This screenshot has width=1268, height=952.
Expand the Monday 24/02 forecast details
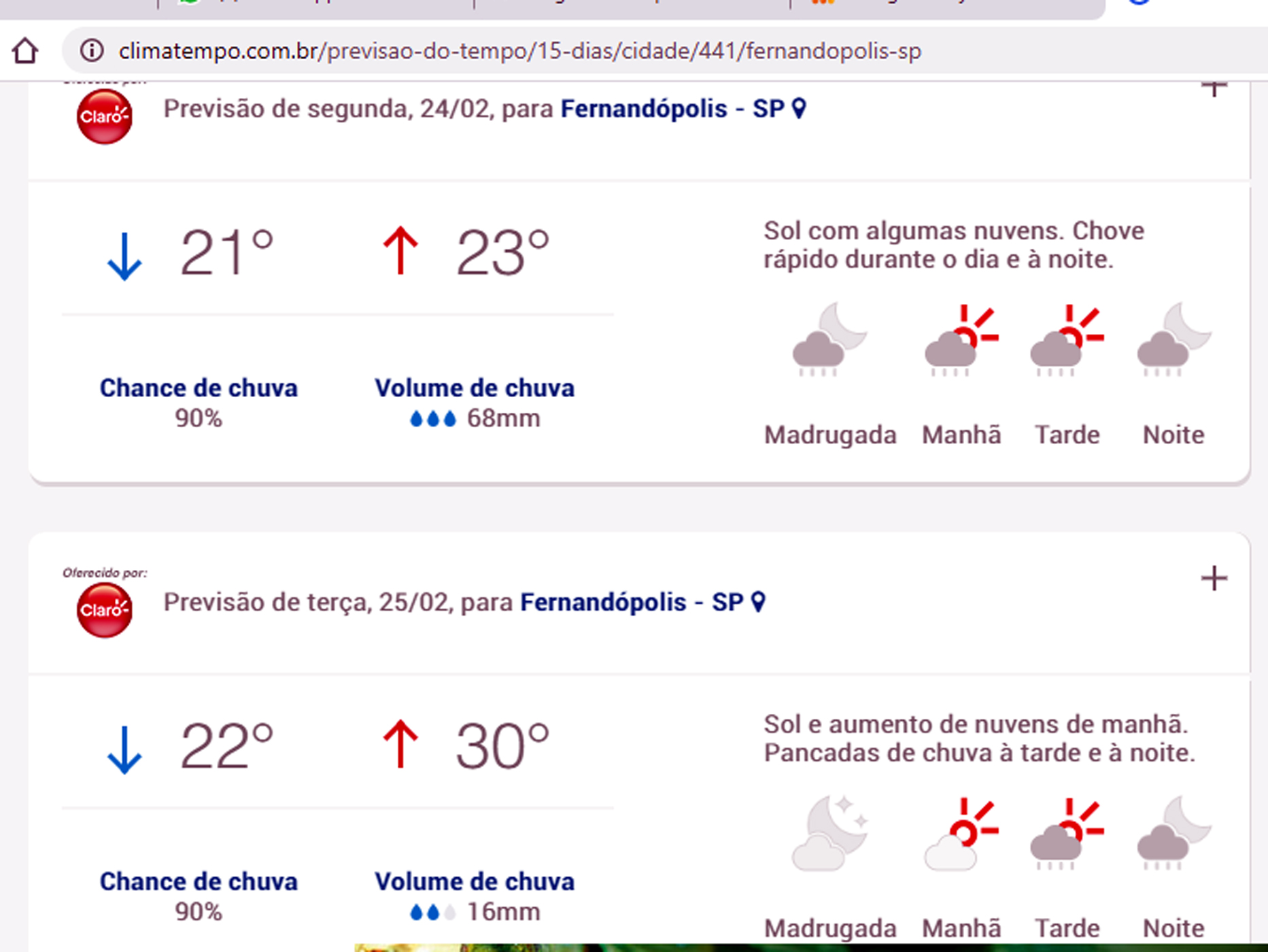[1214, 88]
